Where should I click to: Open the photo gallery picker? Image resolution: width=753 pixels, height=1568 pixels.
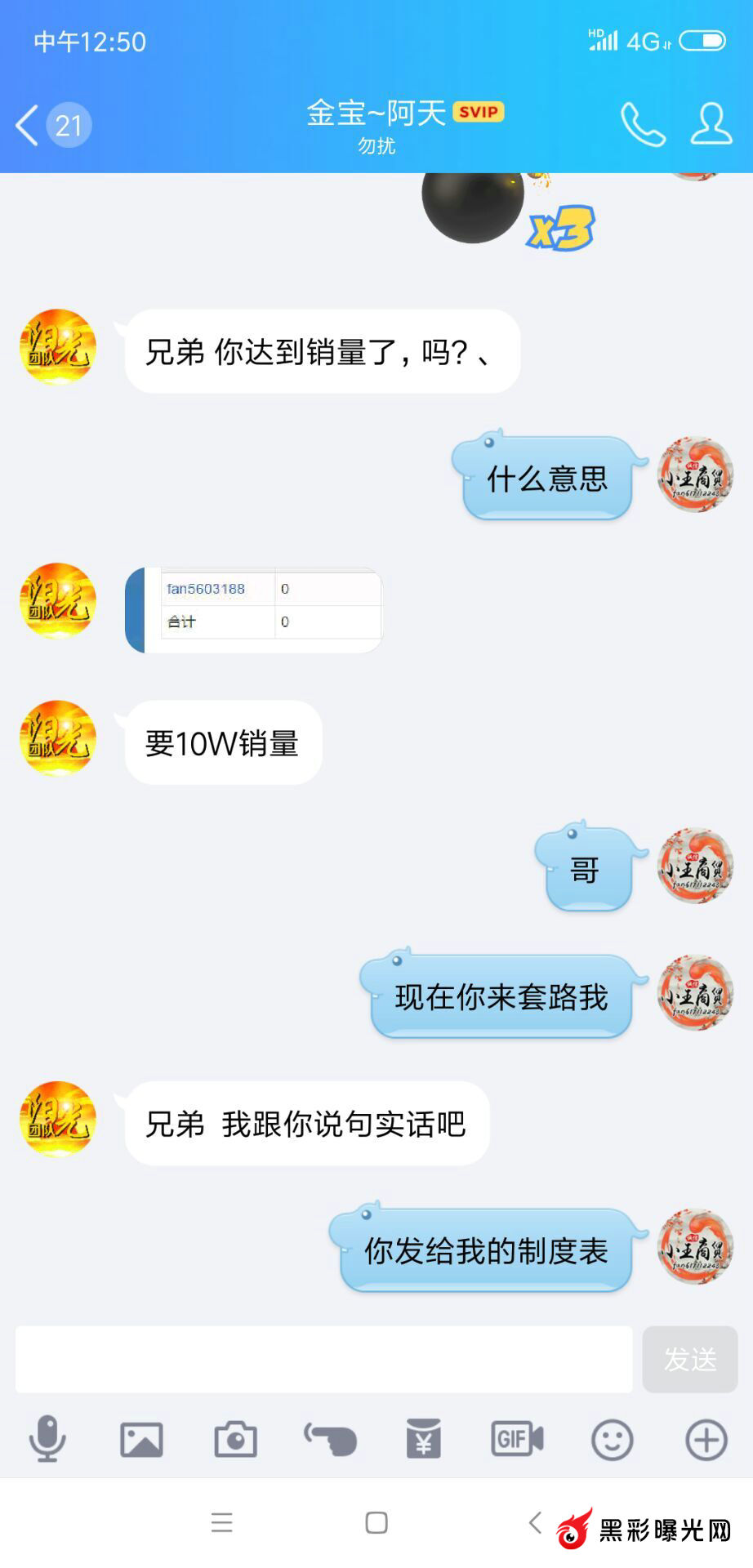pyautogui.click(x=141, y=1439)
